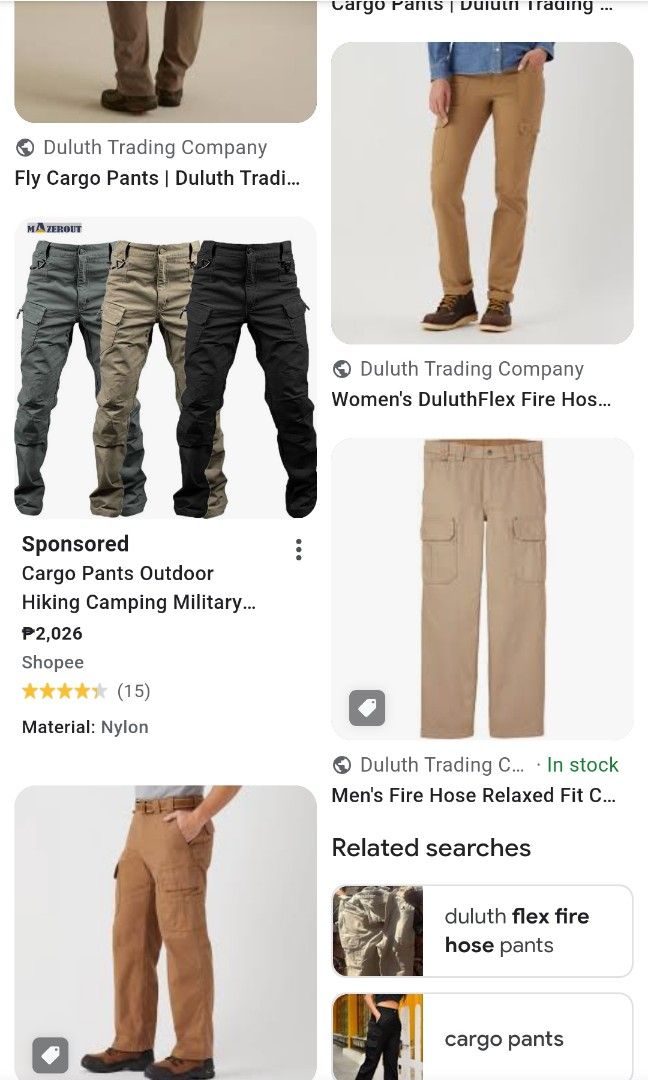
Task: Open Women's DuluthFlex Fire Hose pants result
Action: point(482,193)
